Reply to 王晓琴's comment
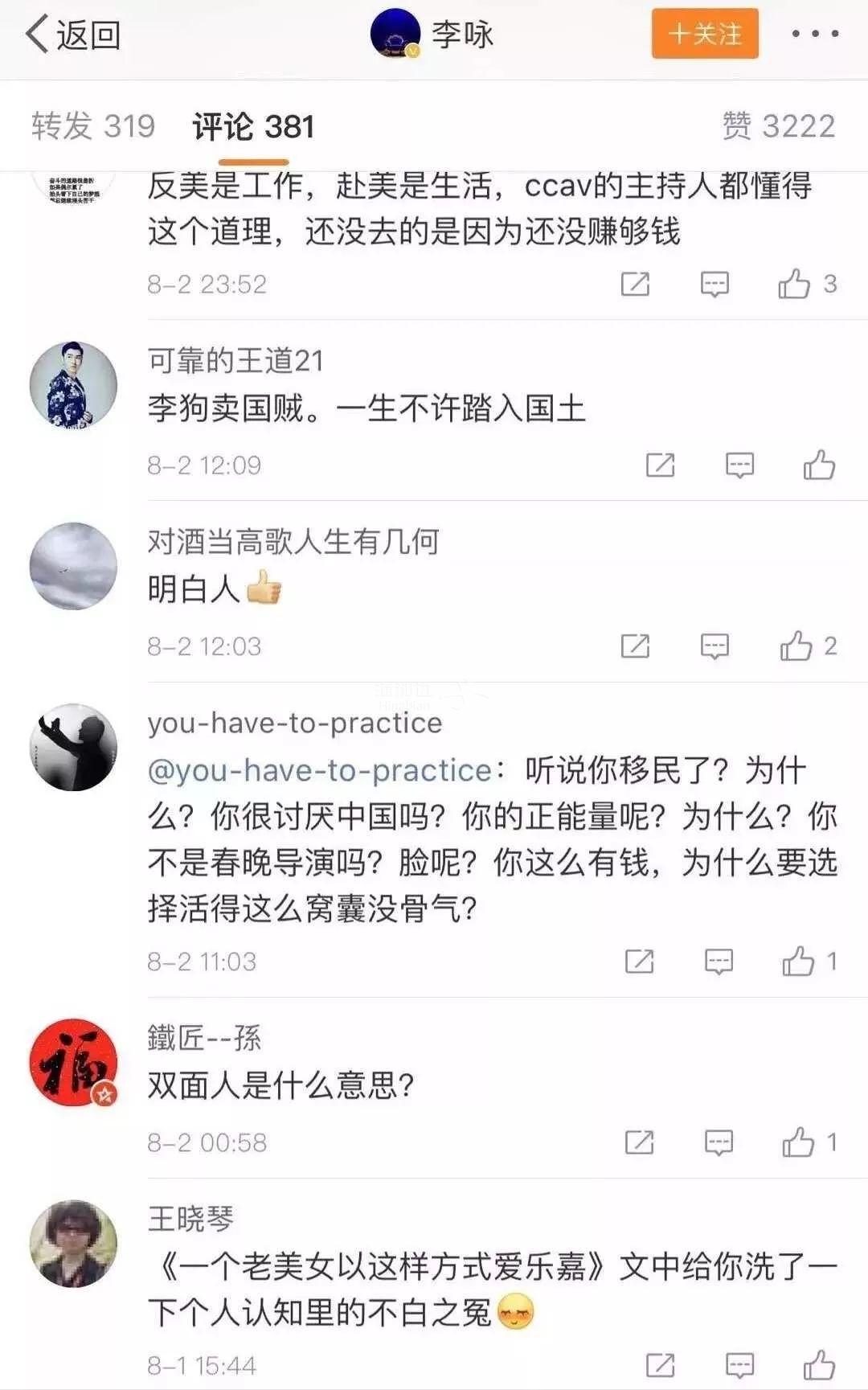Screen dimensions: 868x1390 click(x=739, y=1364)
